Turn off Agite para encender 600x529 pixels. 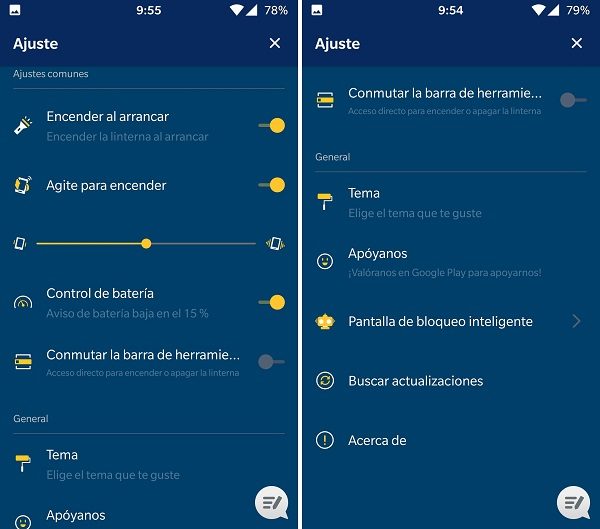pos(272,185)
